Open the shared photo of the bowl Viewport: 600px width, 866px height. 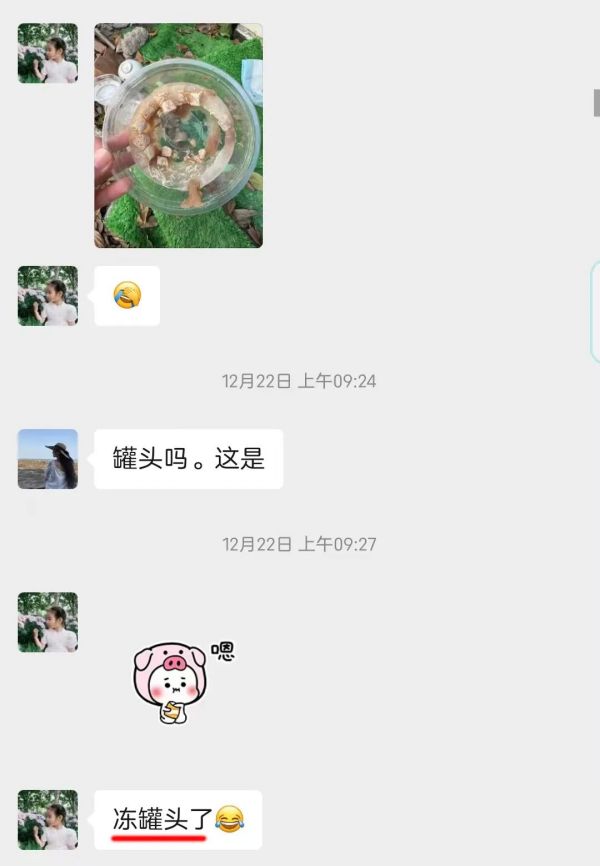click(178, 136)
